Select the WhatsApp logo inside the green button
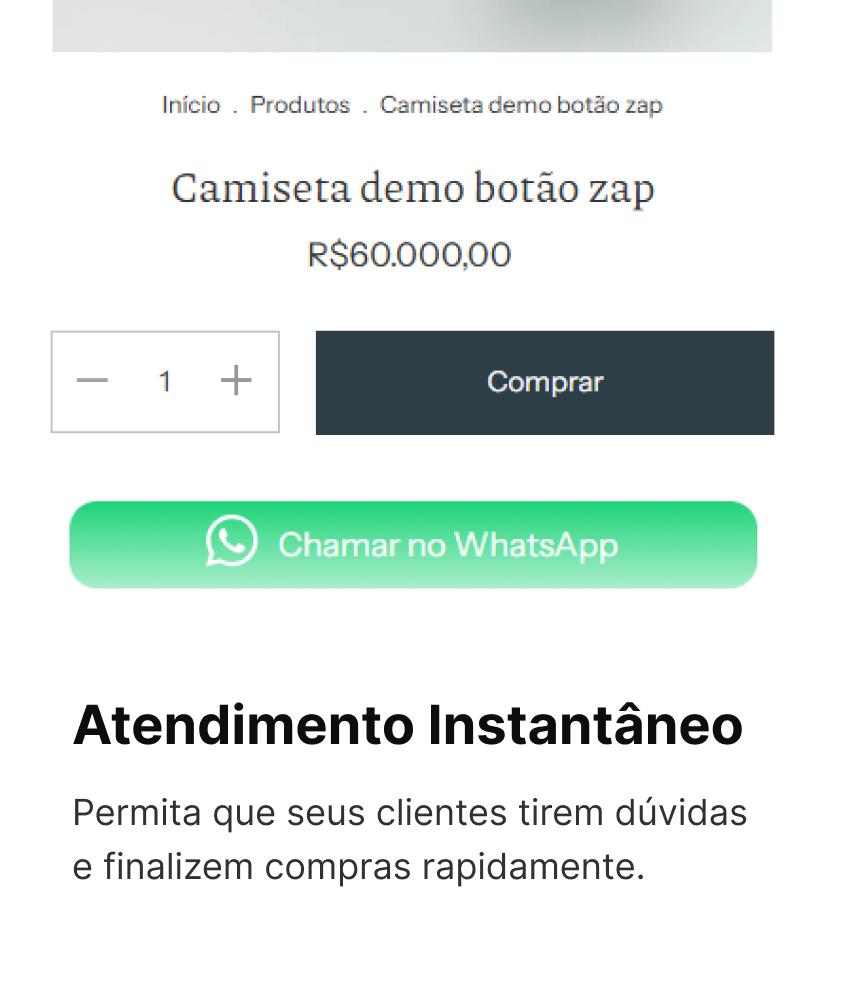 click(231, 544)
